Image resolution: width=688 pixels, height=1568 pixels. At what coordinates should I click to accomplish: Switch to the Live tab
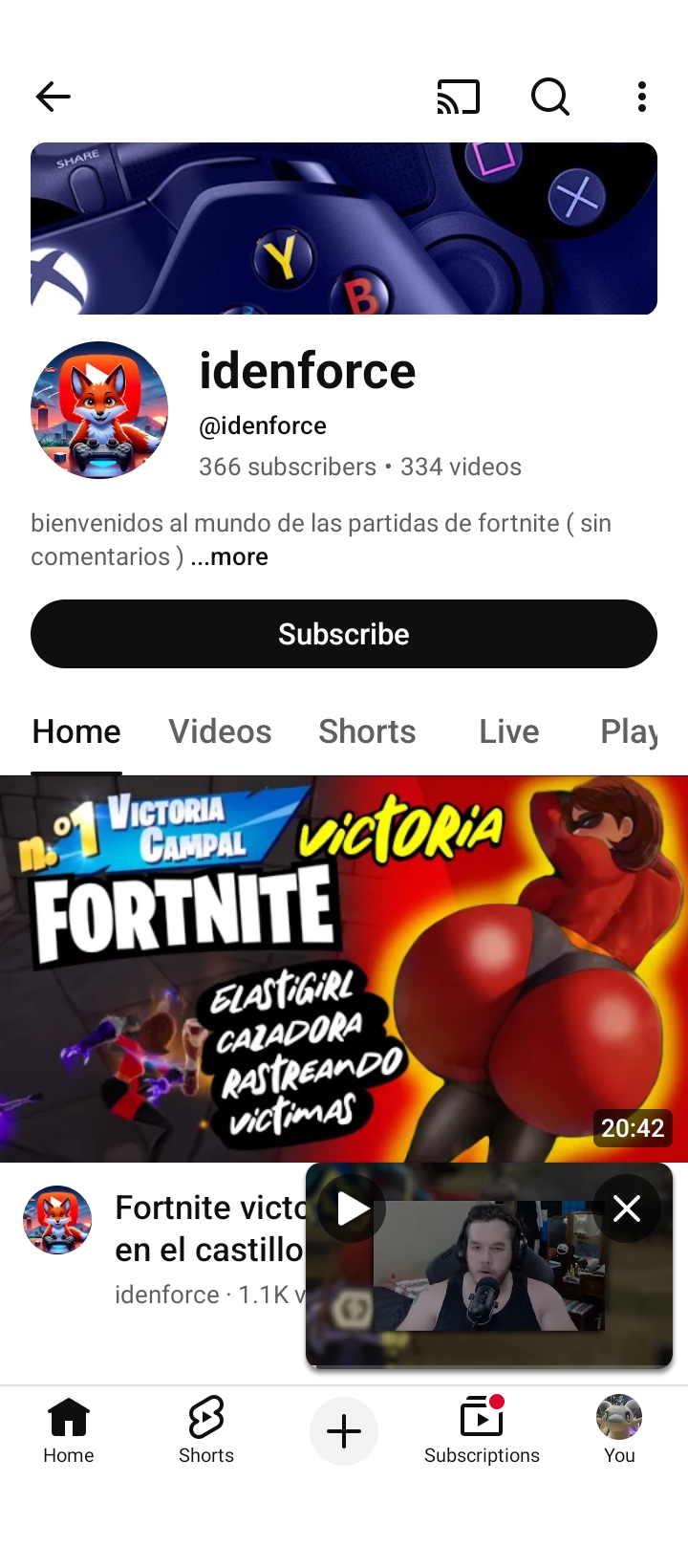[x=508, y=731]
